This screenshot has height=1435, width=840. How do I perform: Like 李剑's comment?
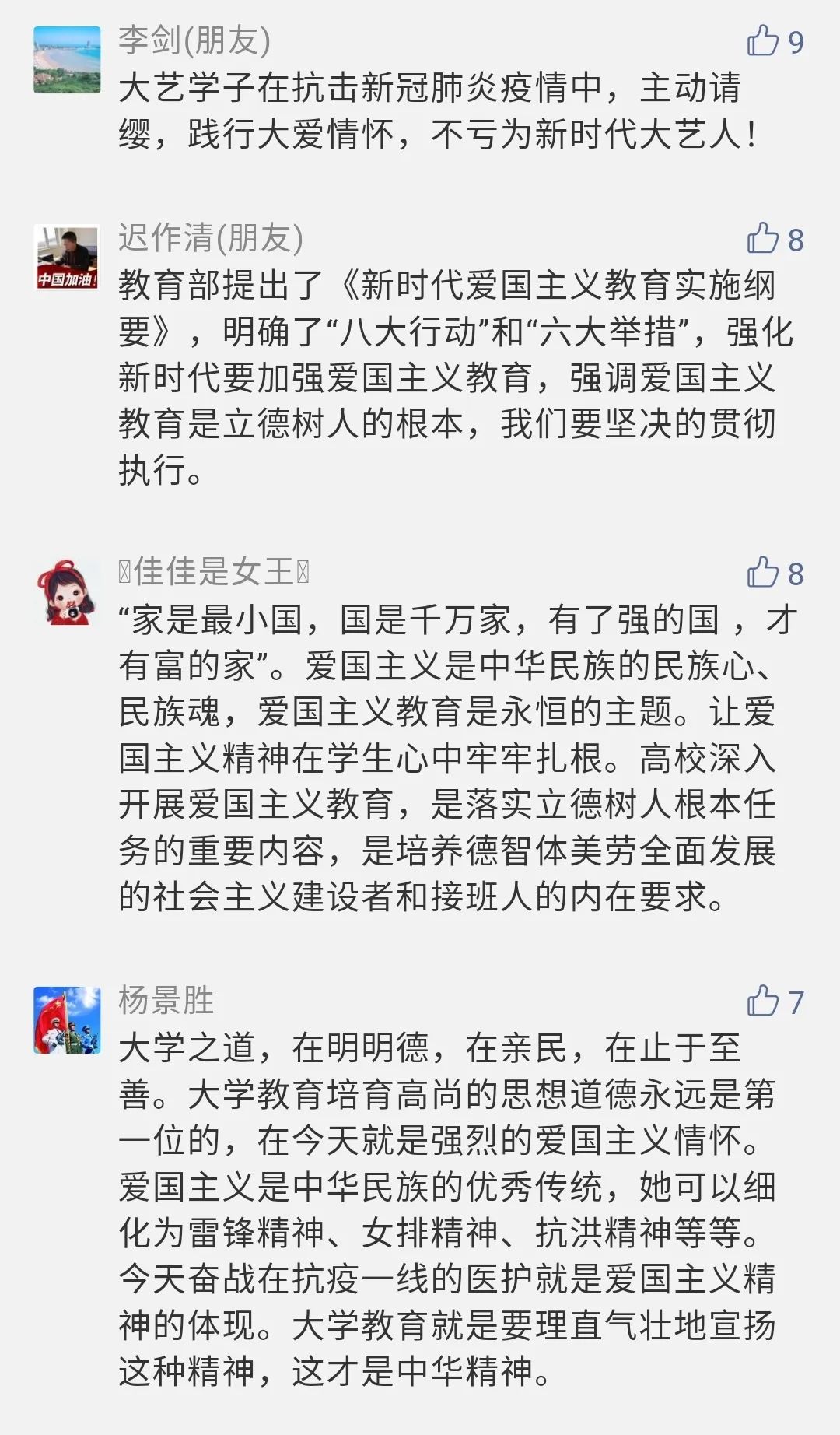(x=763, y=40)
